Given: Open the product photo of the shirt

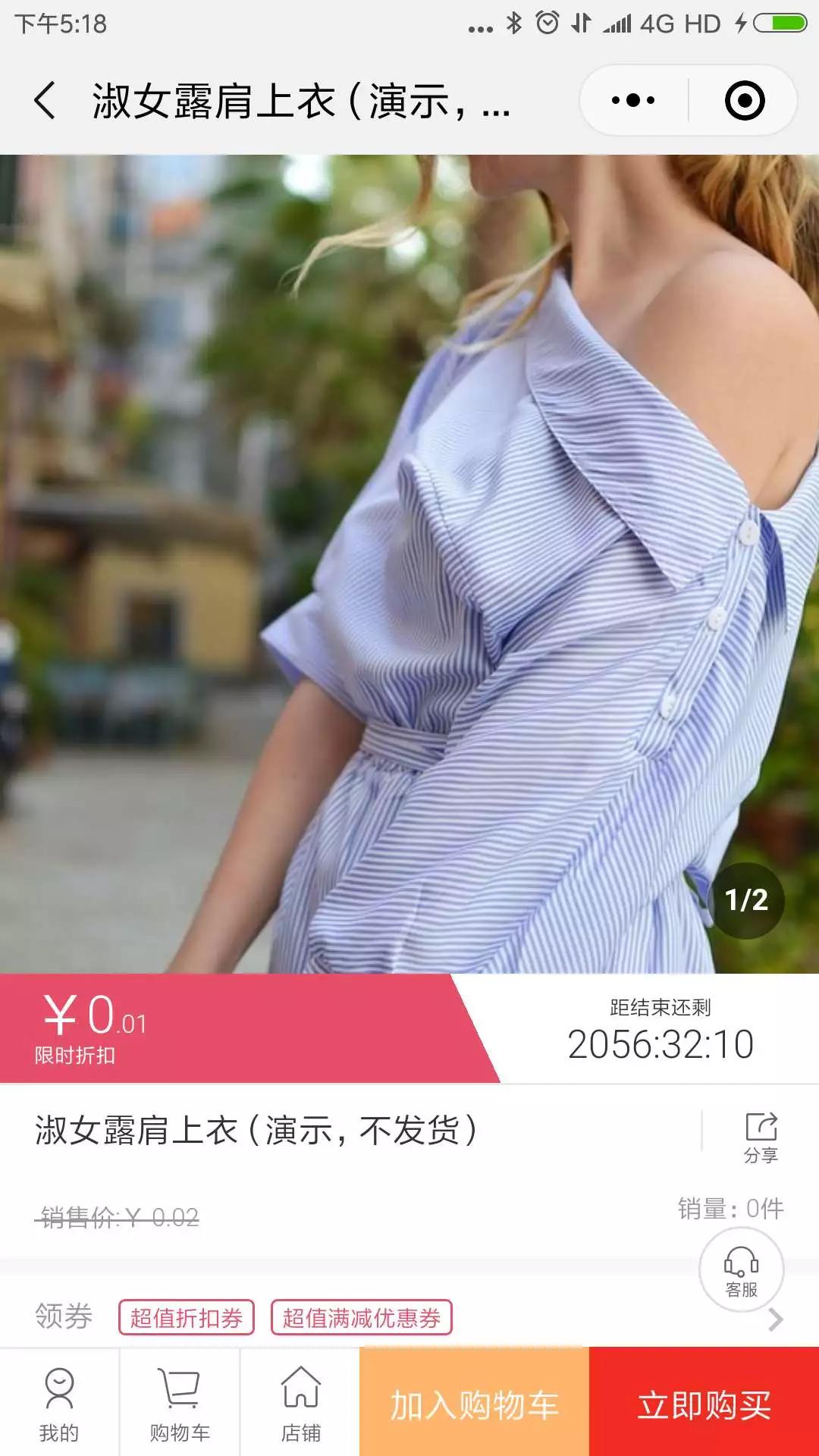Looking at the screenshot, I should (409, 564).
